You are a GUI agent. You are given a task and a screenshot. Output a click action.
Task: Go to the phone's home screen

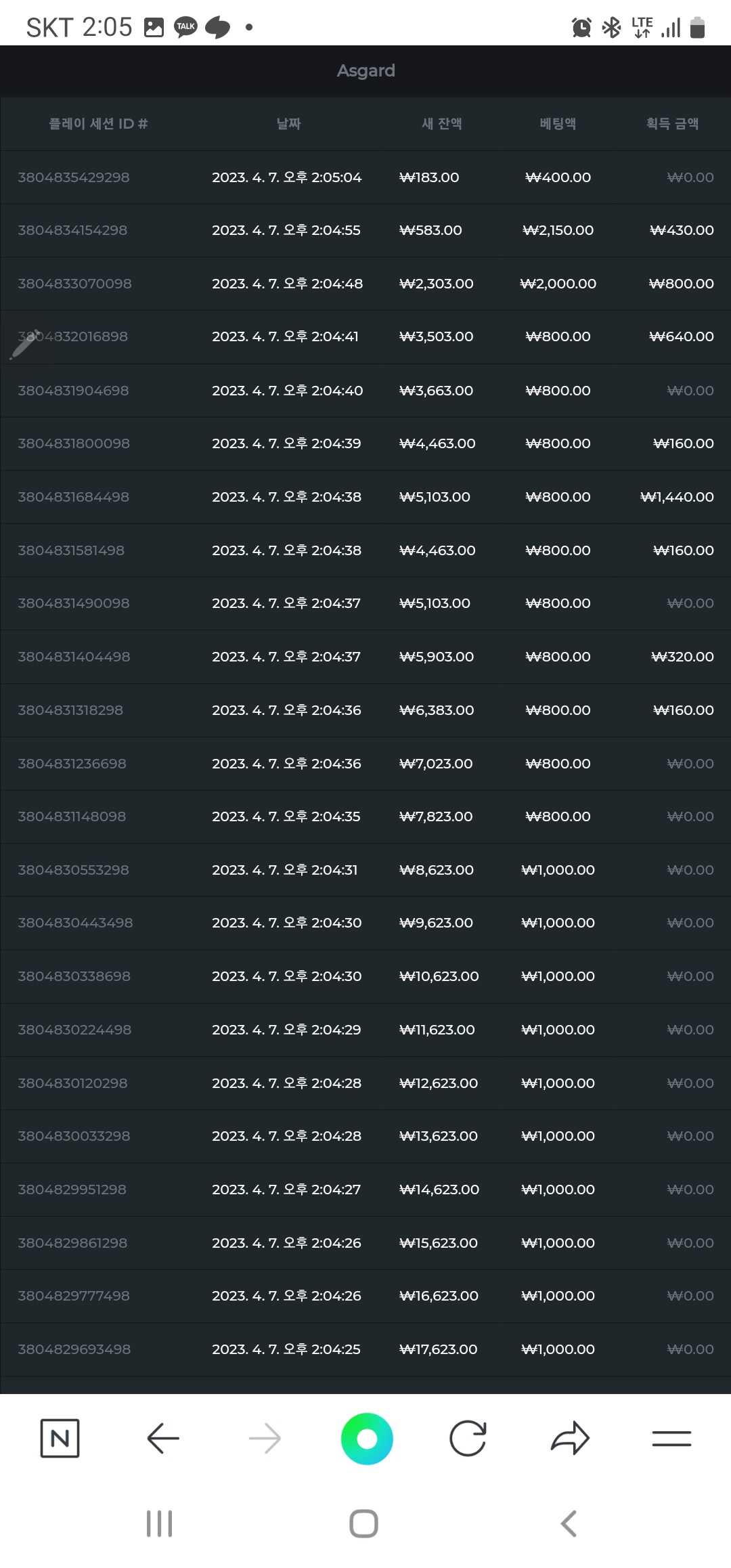coord(363,1523)
